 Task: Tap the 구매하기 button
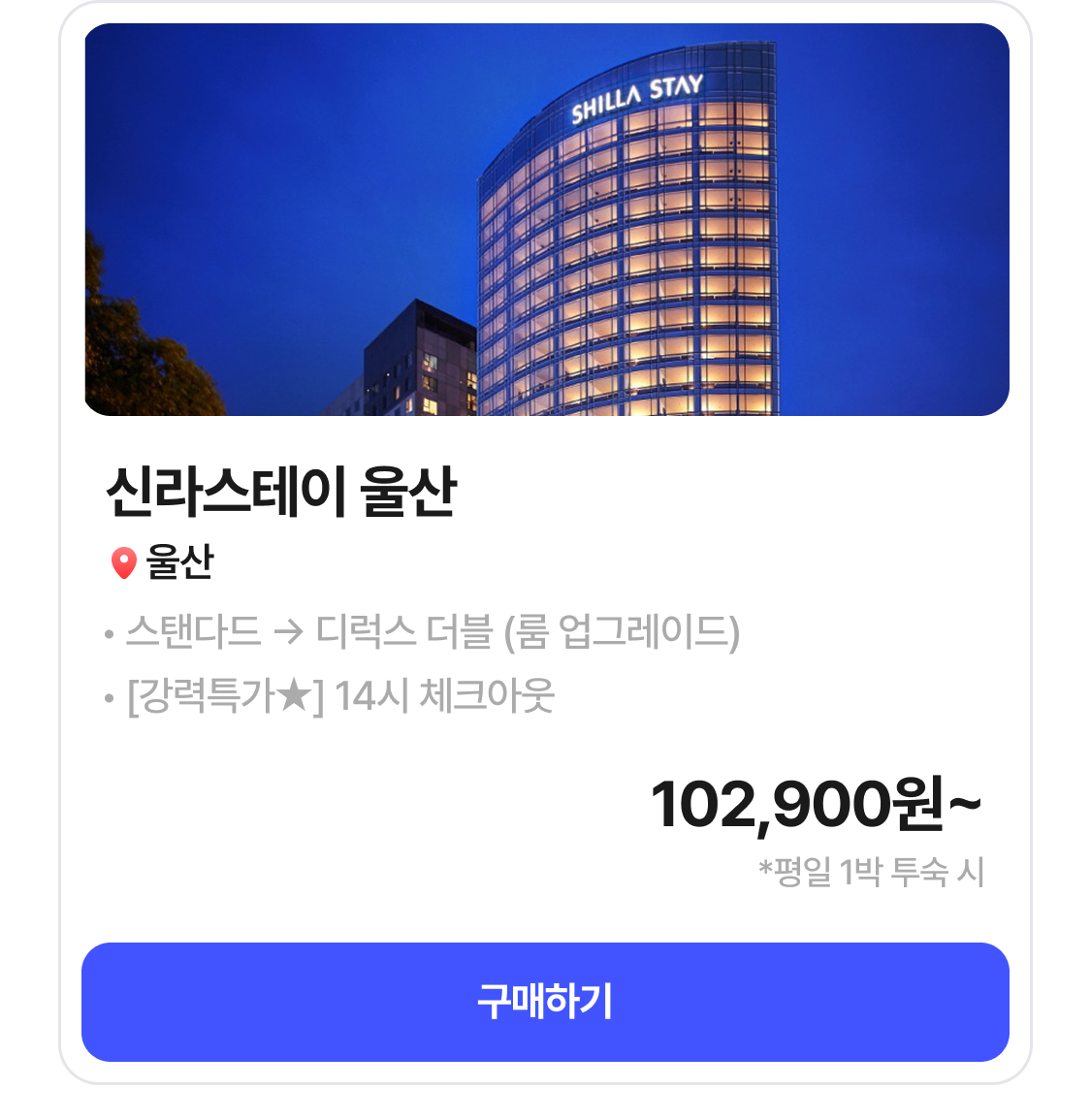[545, 1002]
